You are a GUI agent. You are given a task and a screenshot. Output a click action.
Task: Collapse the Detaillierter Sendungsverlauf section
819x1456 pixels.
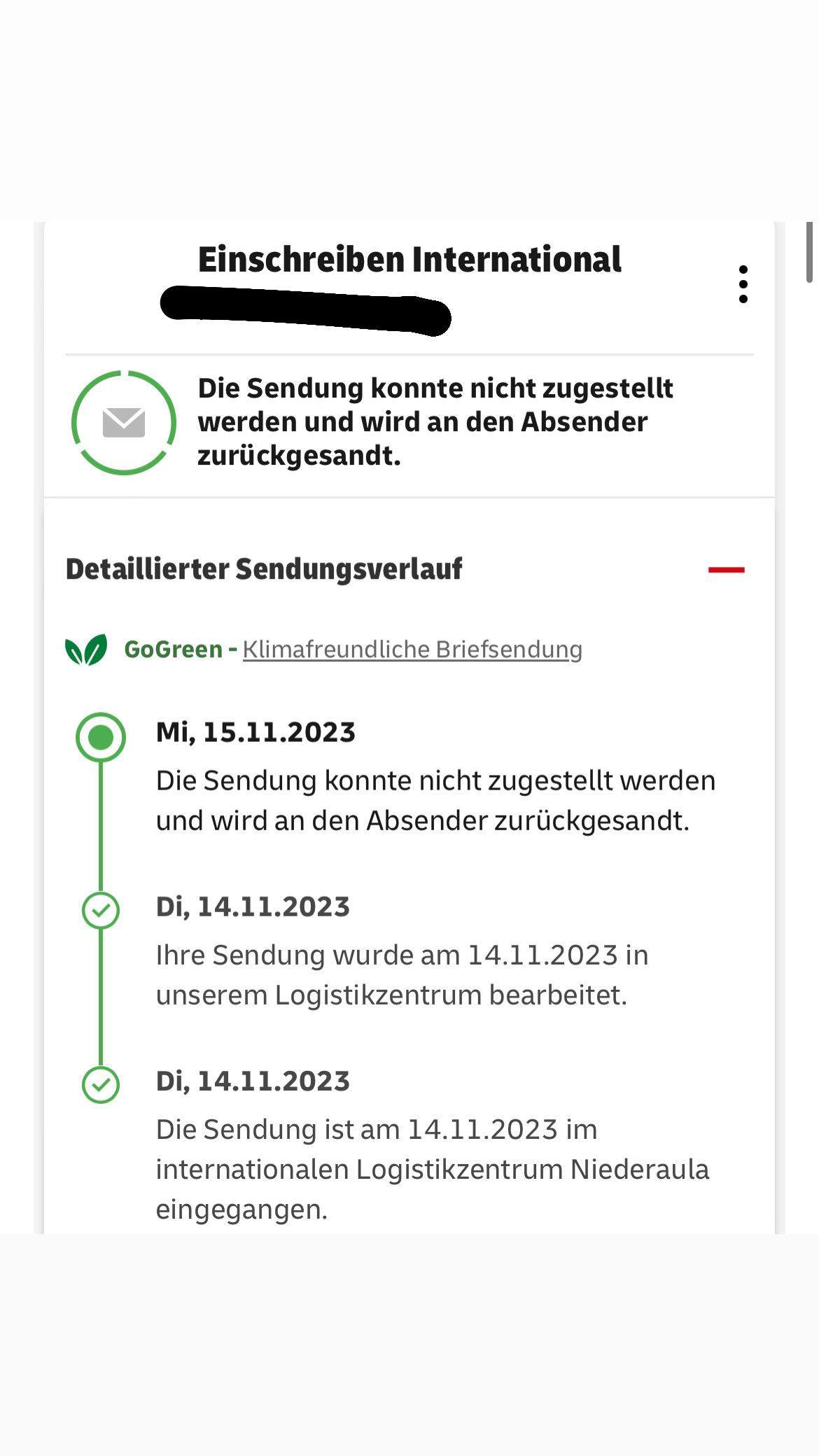(x=726, y=570)
